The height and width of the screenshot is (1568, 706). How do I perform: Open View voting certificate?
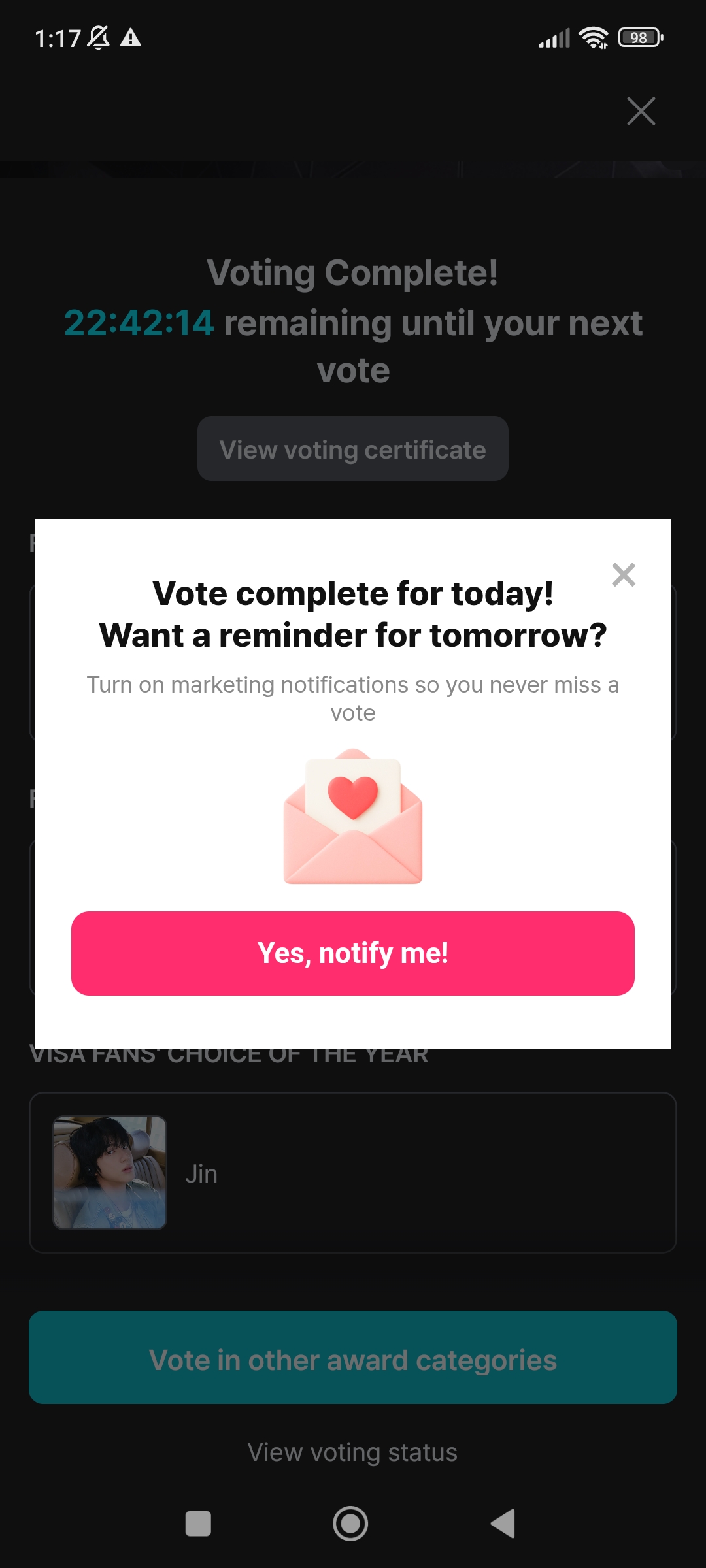click(353, 449)
